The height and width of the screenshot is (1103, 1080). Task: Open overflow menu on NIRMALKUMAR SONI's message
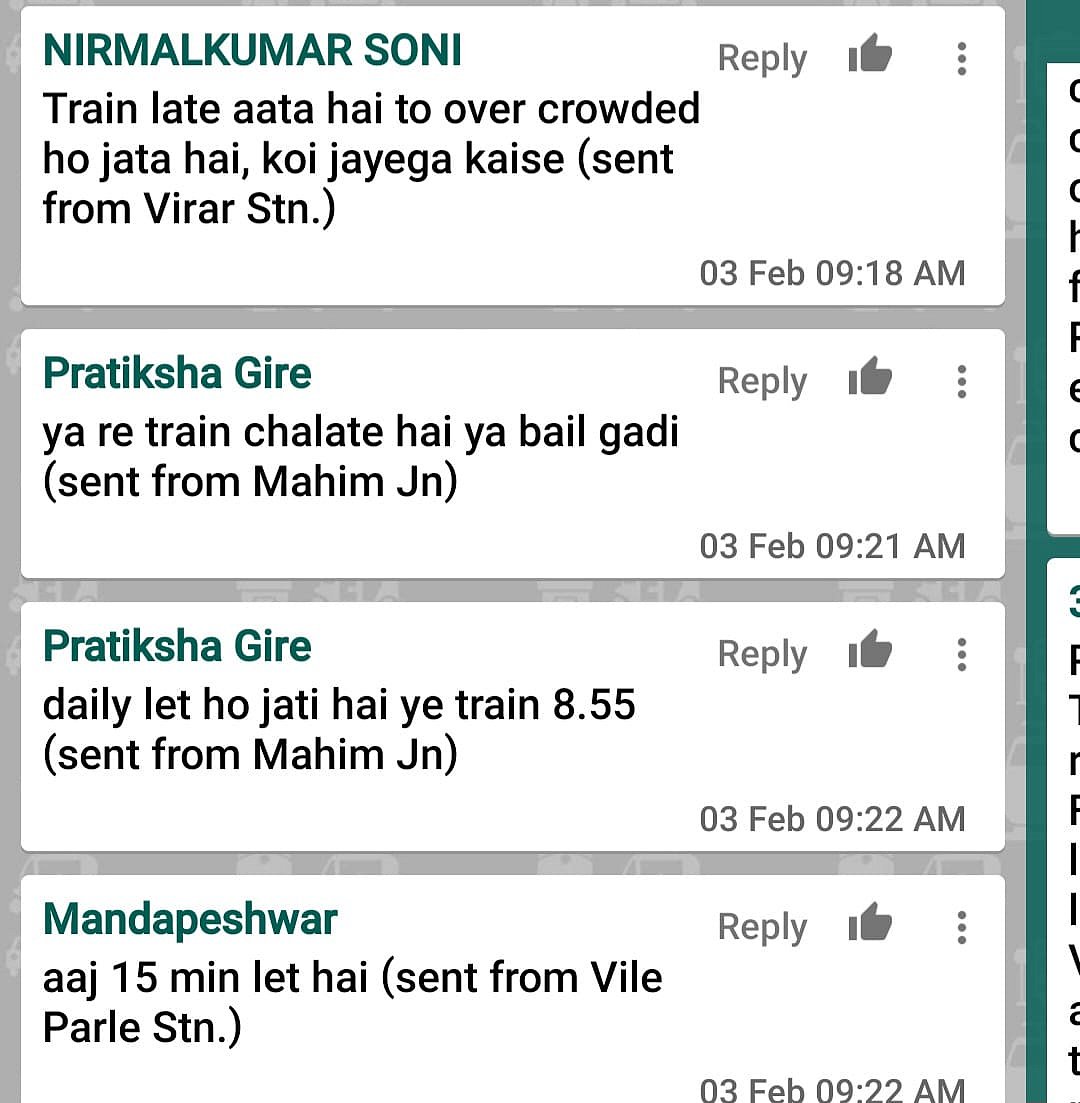(x=961, y=58)
